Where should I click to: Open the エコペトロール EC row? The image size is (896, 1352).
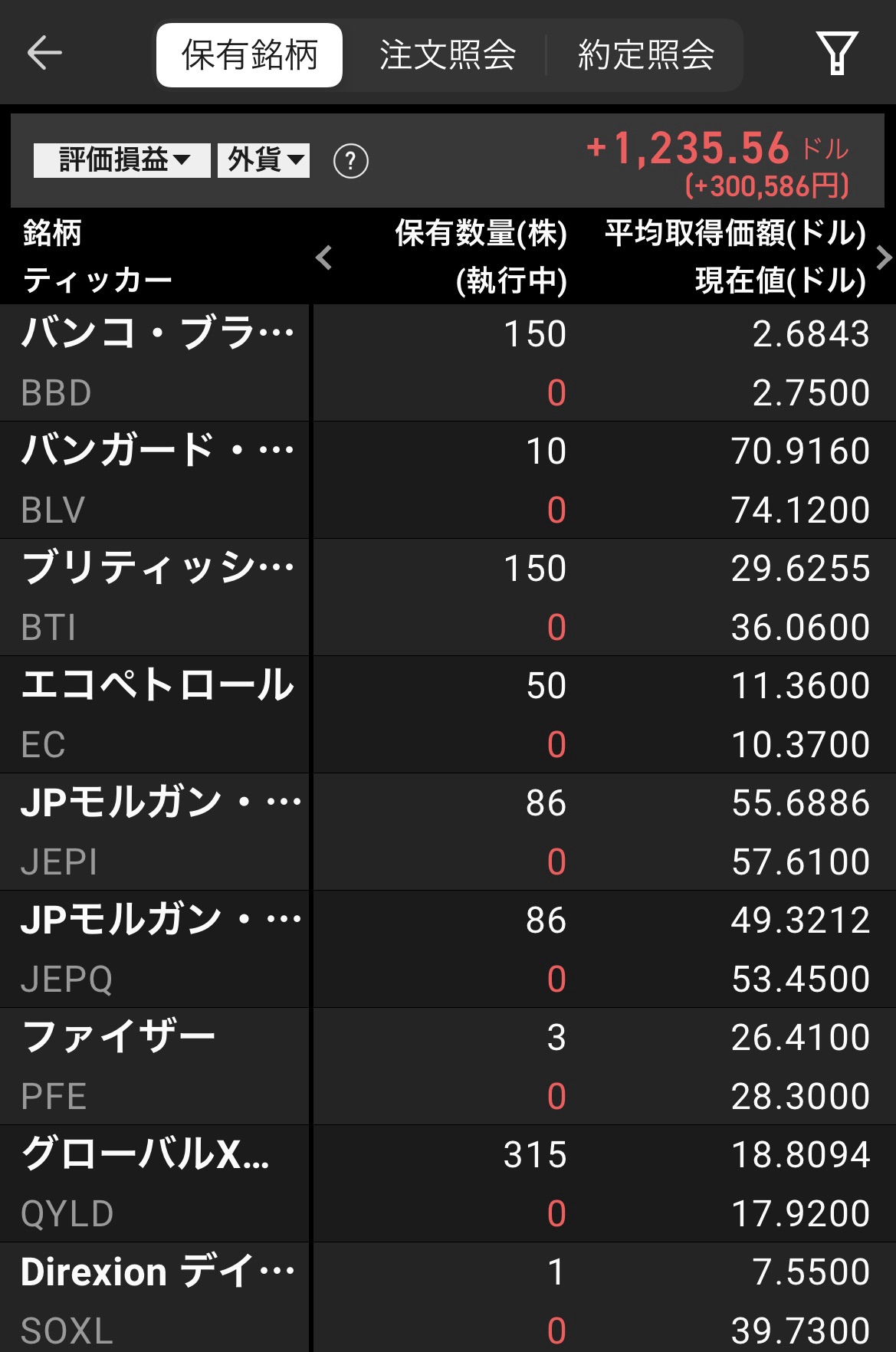click(x=153, y=714)
